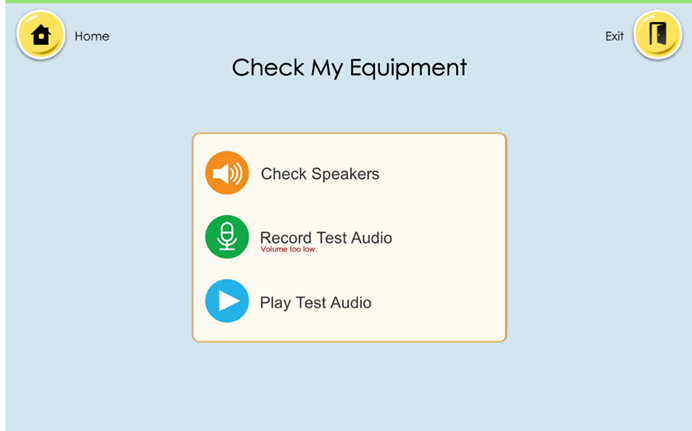
Task: Exit the app via door button
Action: [657, 35]
